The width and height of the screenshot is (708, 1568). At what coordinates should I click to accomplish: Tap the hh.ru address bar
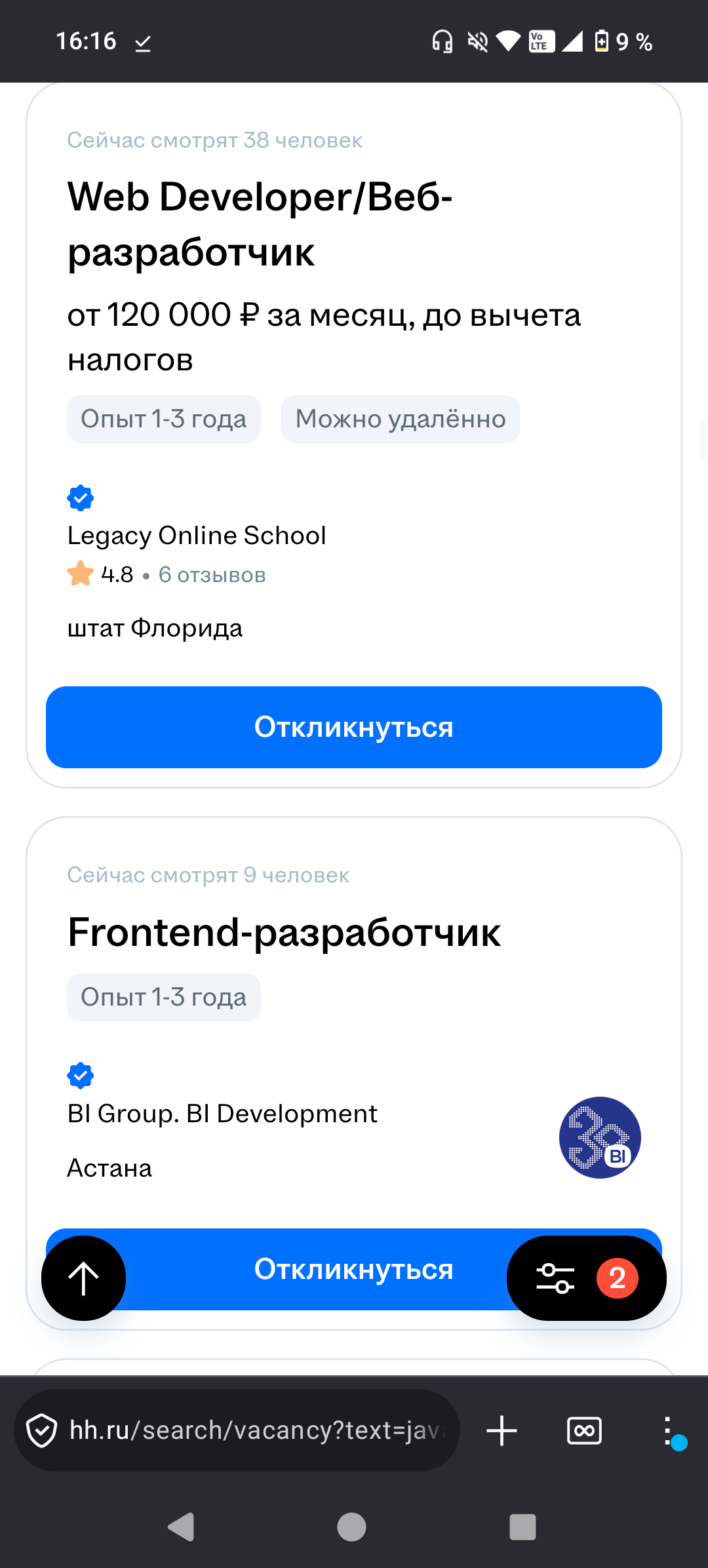[x=256, y=1430]
